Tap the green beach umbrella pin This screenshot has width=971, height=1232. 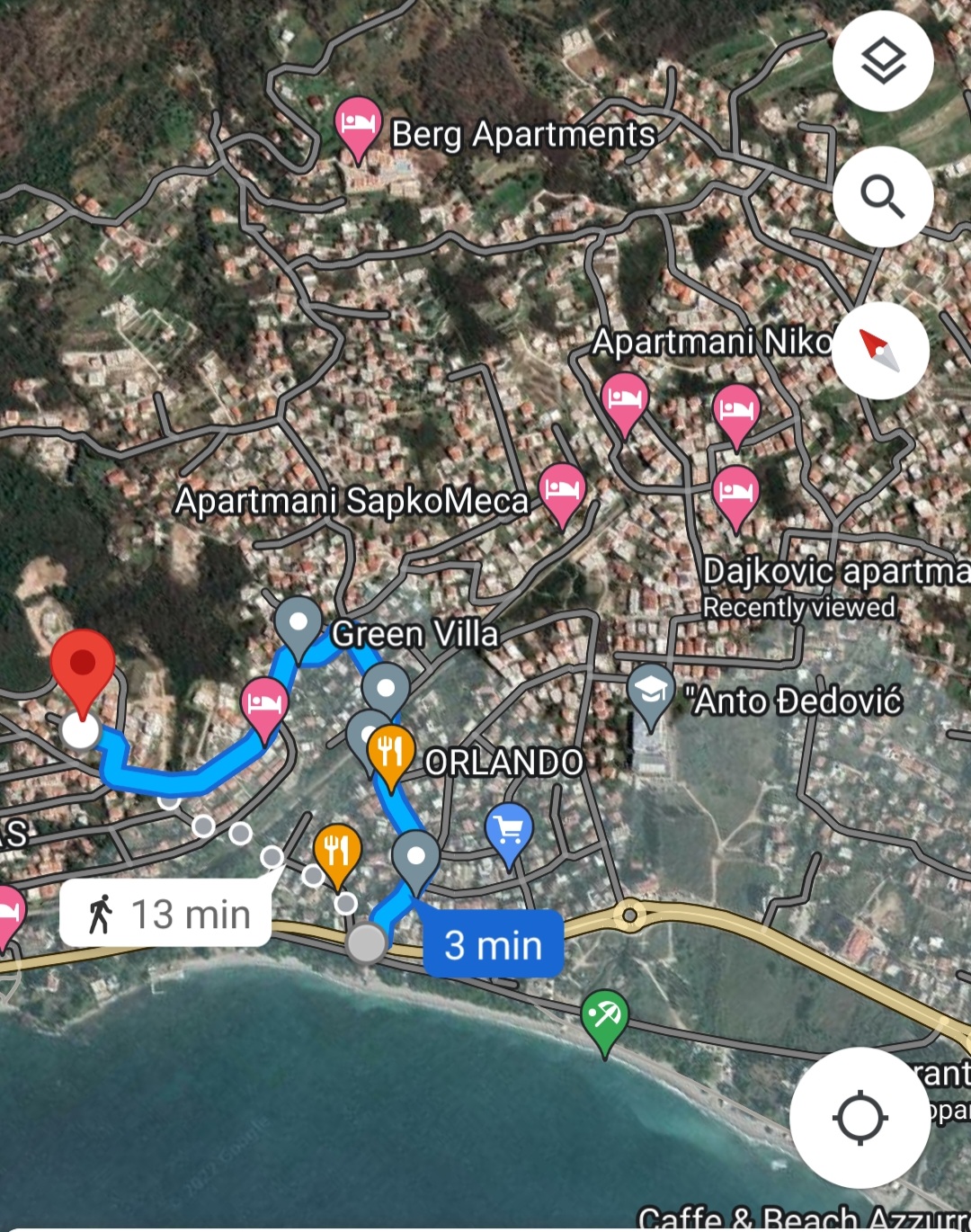604,1018
